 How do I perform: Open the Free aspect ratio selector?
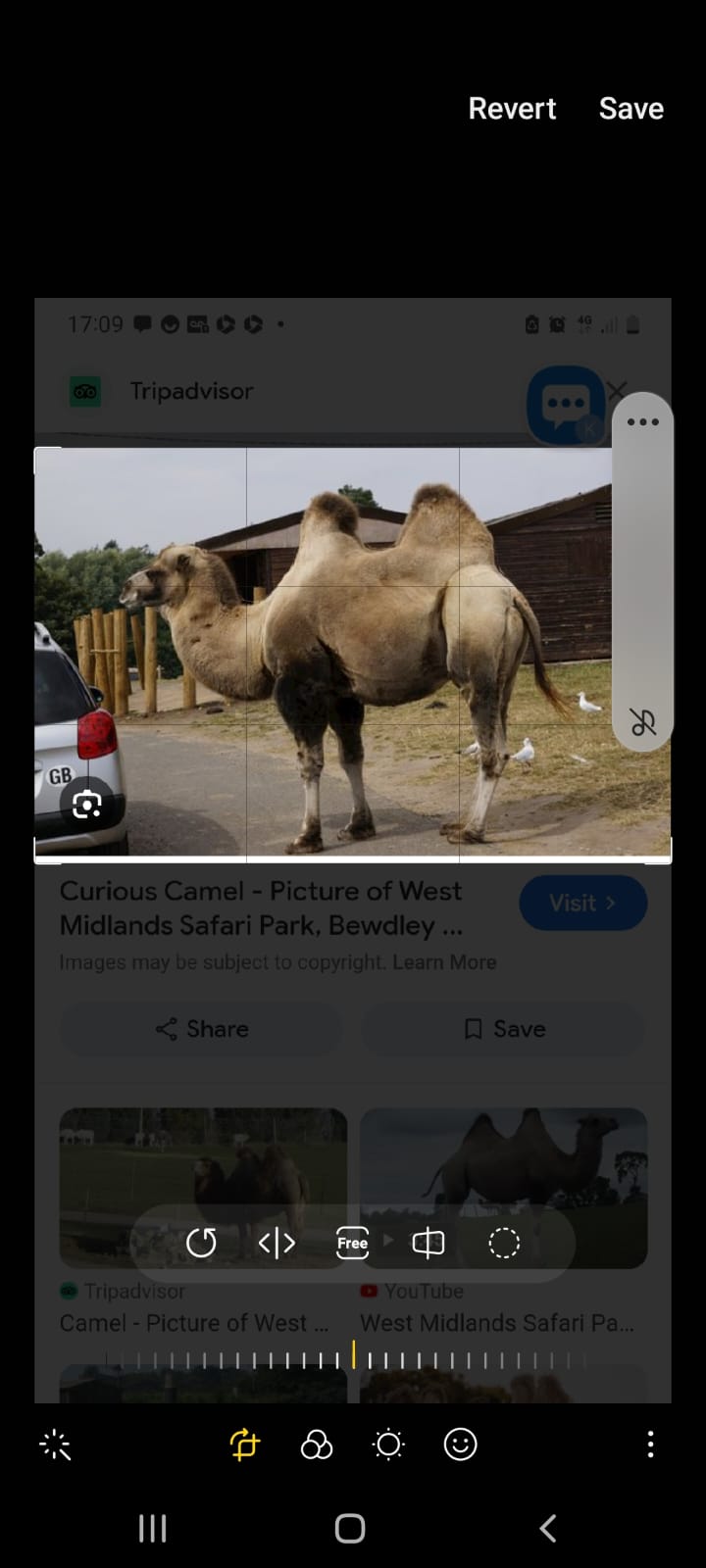click(x=352, y=1244)
